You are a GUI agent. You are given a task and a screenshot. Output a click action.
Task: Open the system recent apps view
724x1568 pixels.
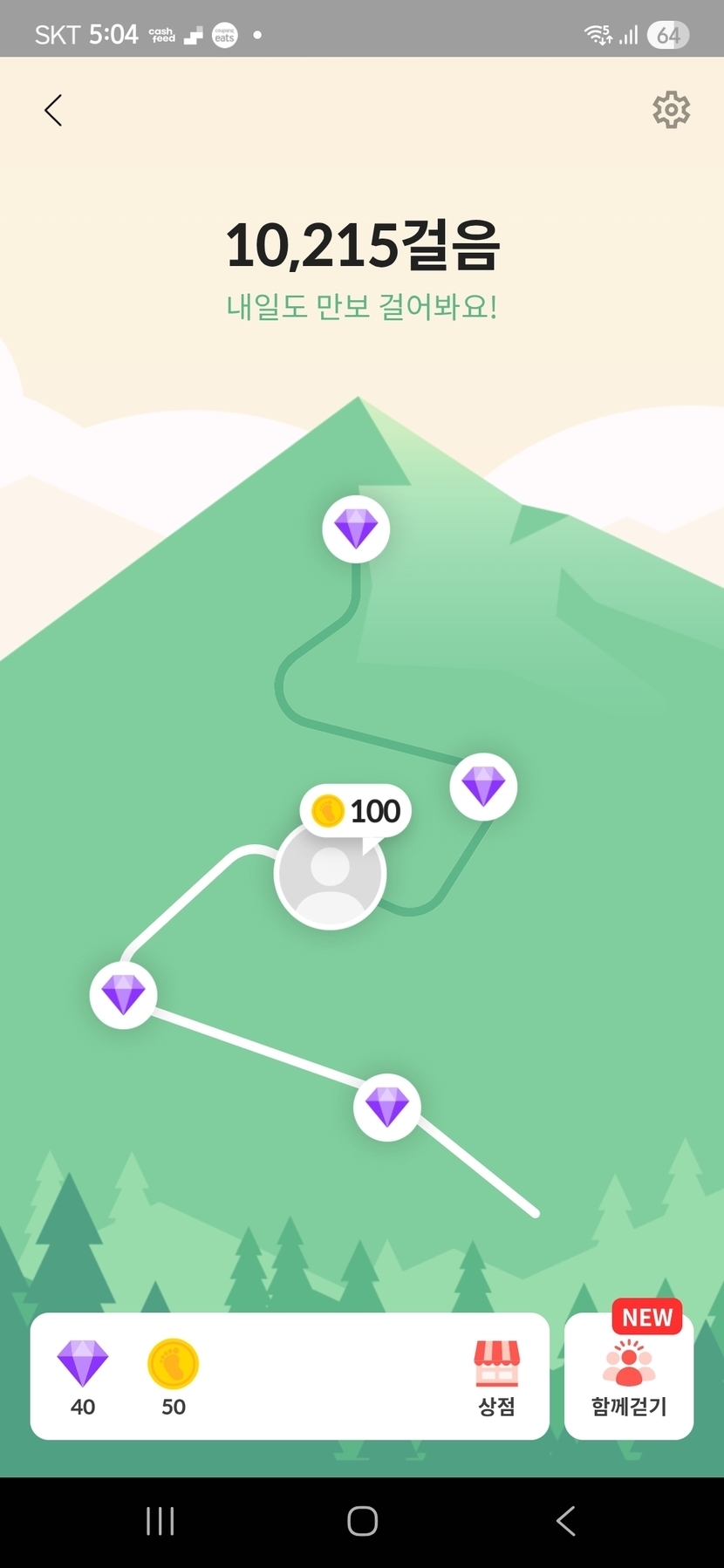coord(160,1521)
